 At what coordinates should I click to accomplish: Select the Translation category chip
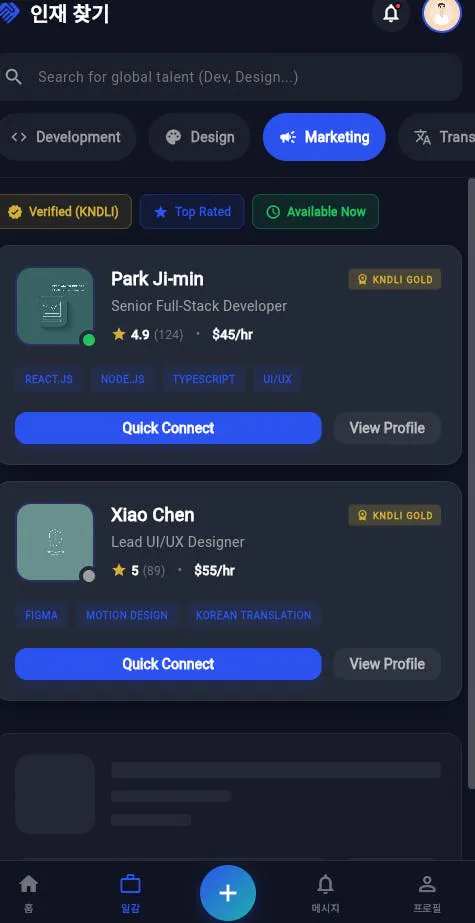(437, 137)
